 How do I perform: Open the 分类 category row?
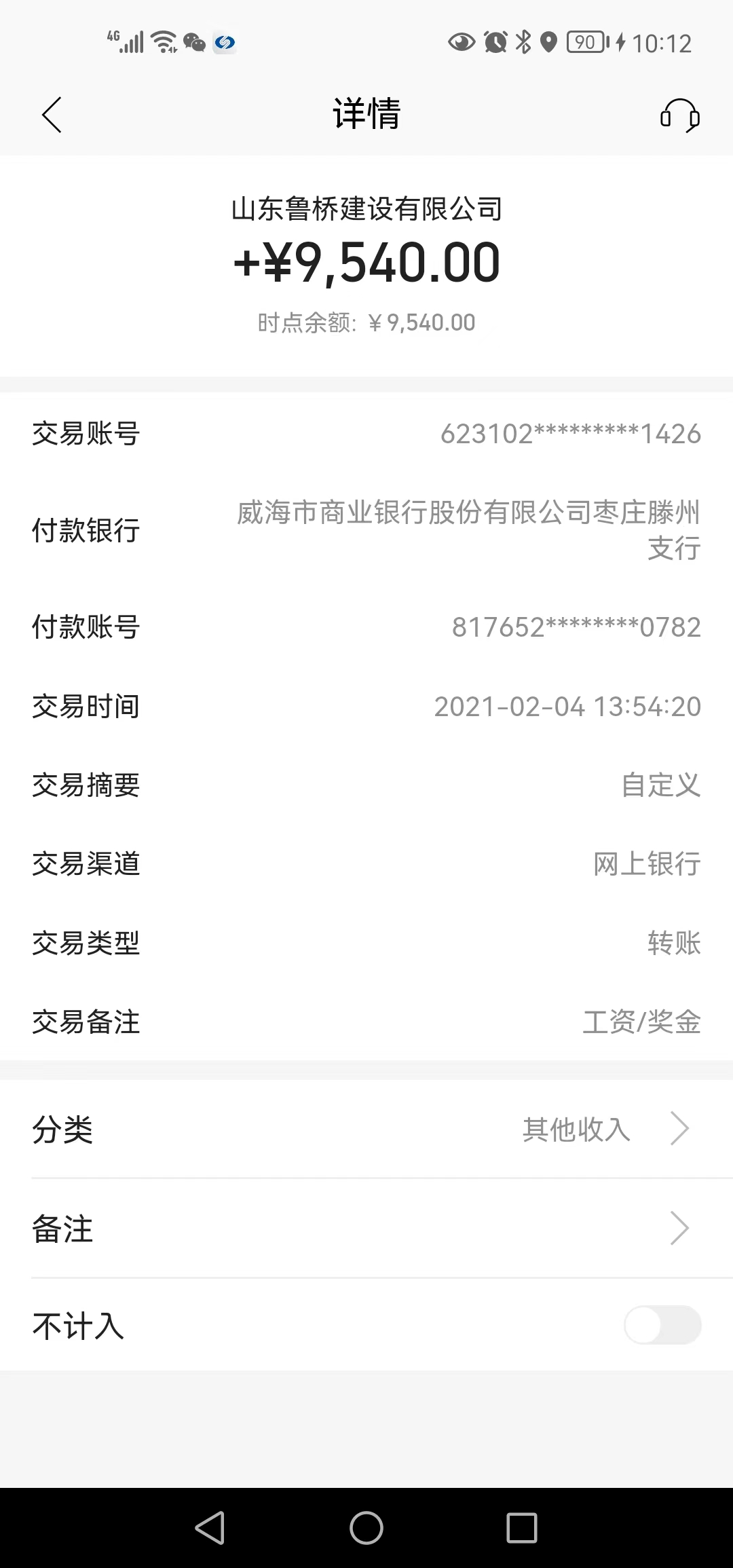coord(366,1130)
